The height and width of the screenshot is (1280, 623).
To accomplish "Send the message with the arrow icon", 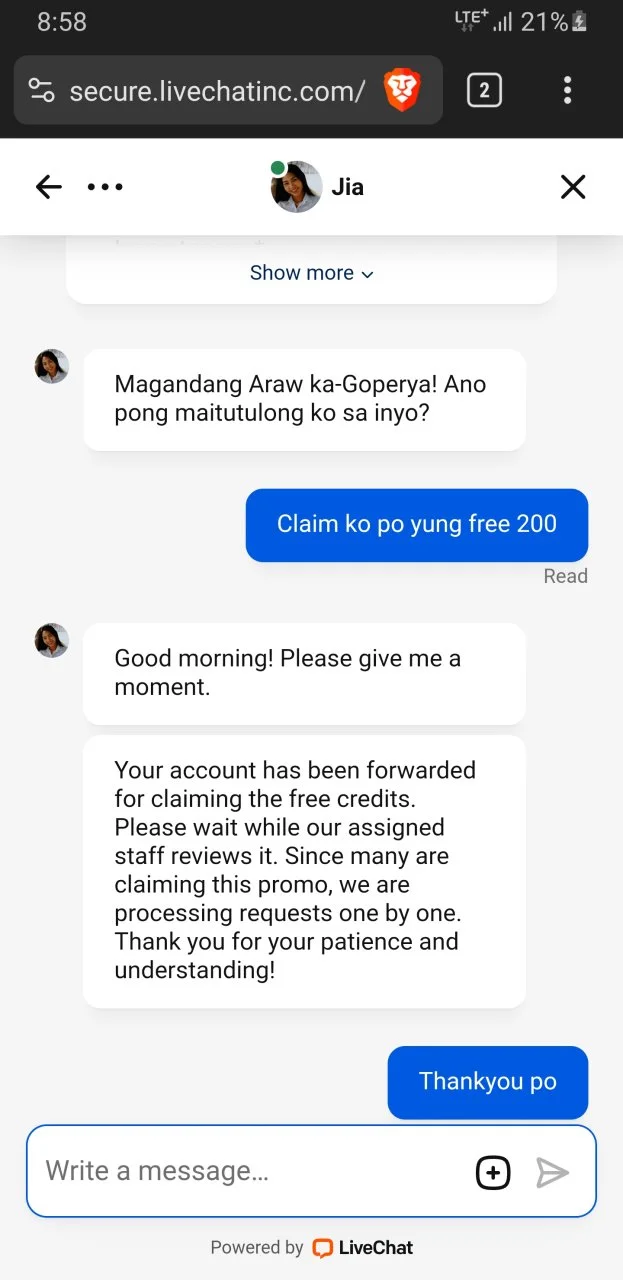I will (552, 1172).
